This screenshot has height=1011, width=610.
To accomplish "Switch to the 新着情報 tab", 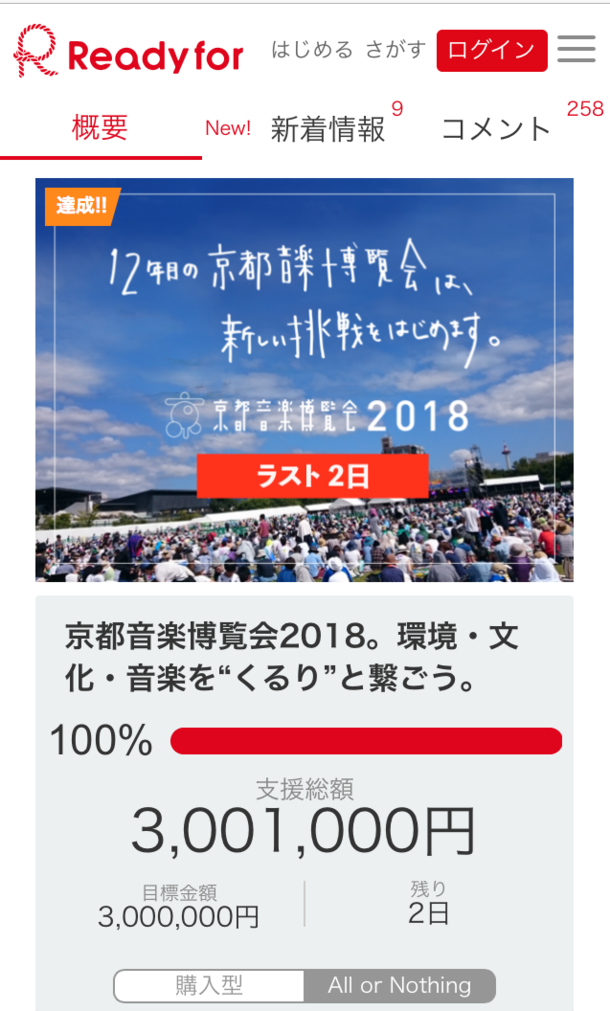I will 327,129.
